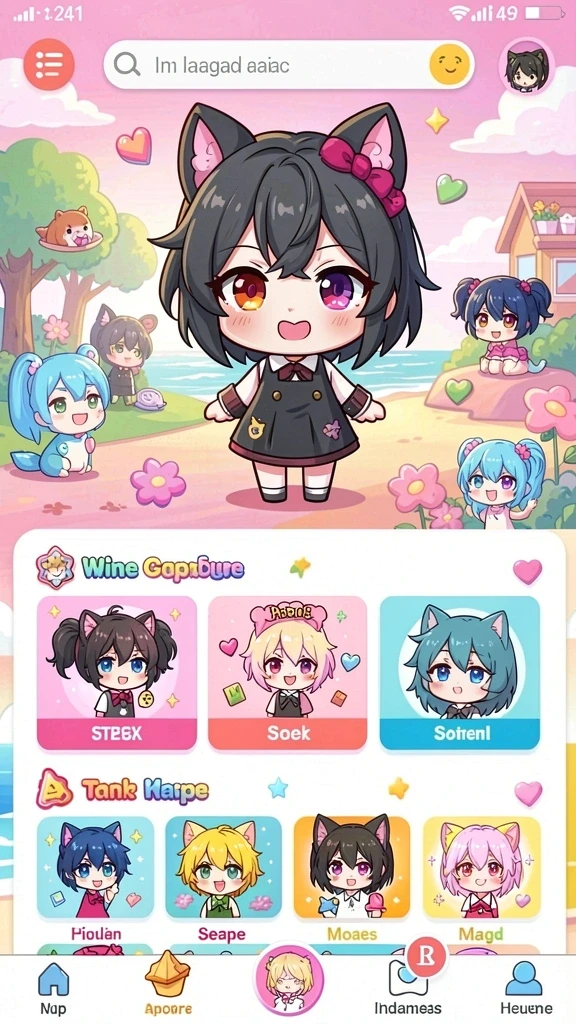Image resolution: width=576 pixels, height=1024 pixels.
Task: Open the Soek character card
Action: click(x=287, y=673)
